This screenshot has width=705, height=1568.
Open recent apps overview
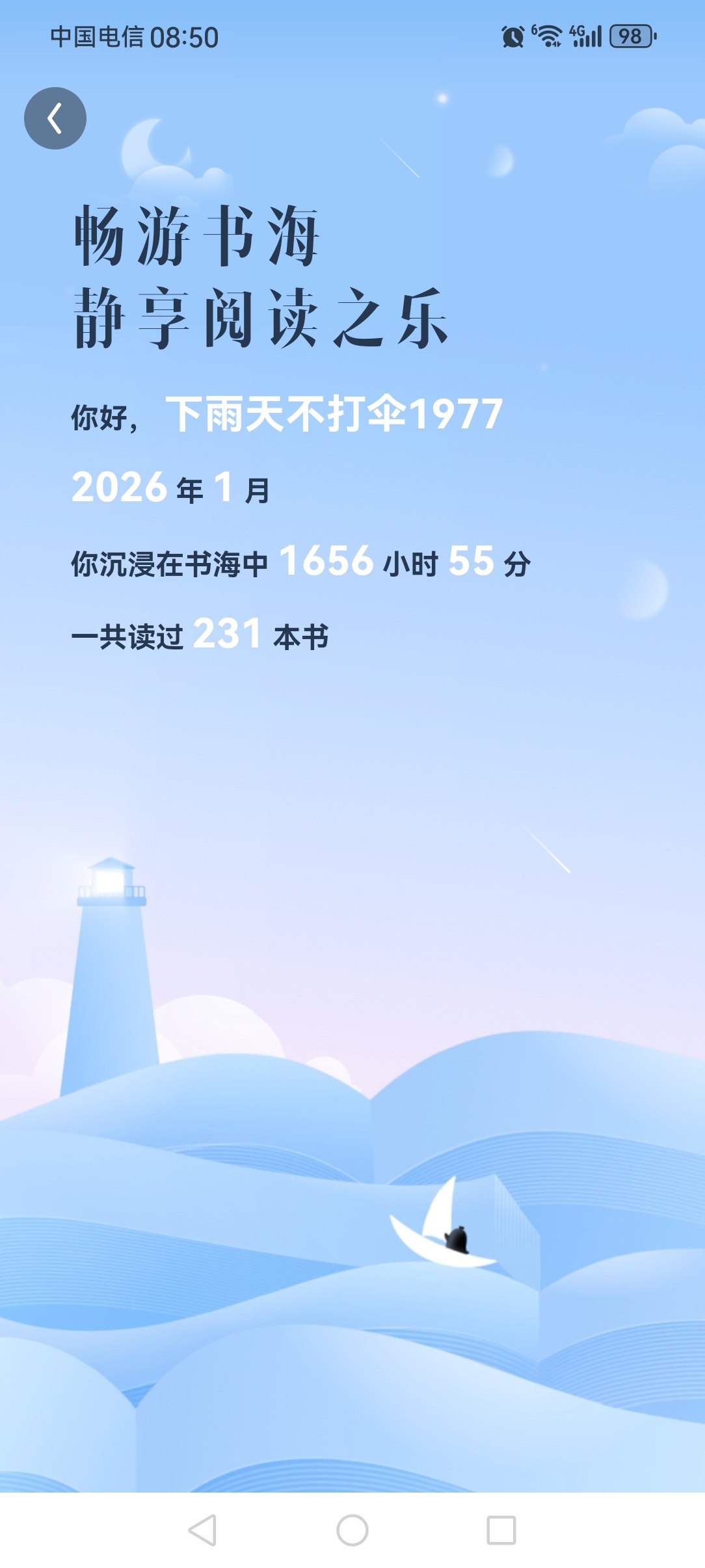[501, 1530]
